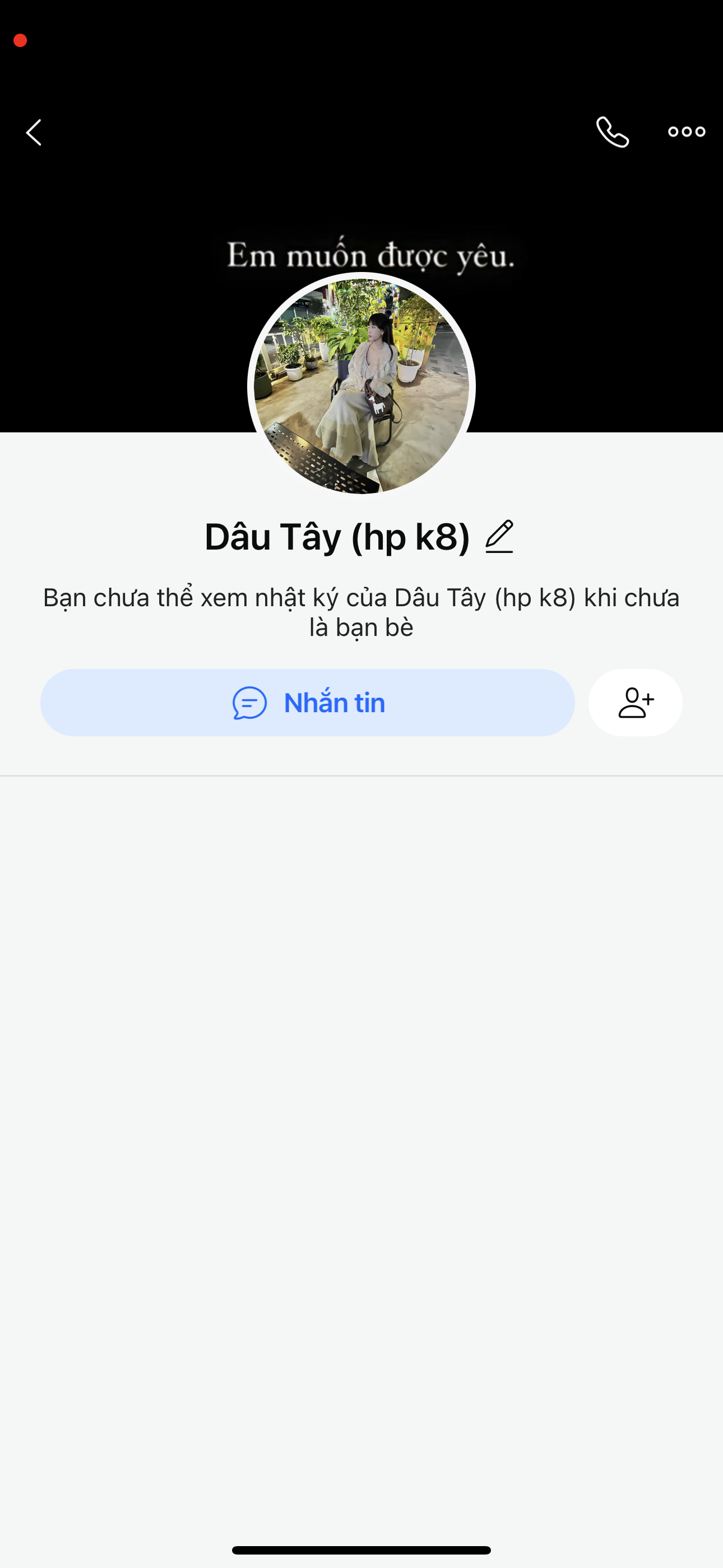This screenshot has height=1568, width=723.
Task: Send a friend request with add-friend icon
Action: coord(636,703)
